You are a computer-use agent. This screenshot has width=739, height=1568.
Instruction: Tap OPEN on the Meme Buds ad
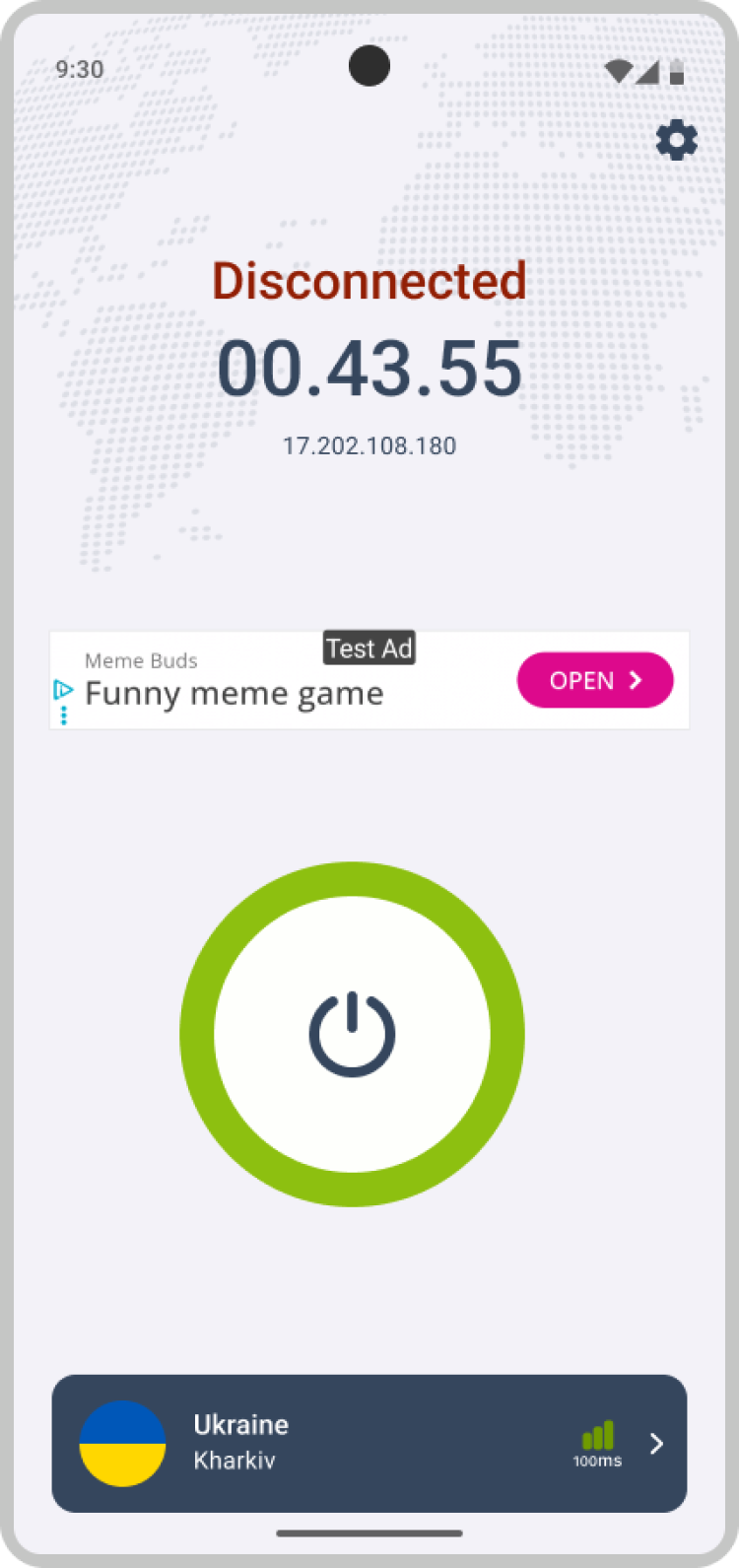(594, 680)
